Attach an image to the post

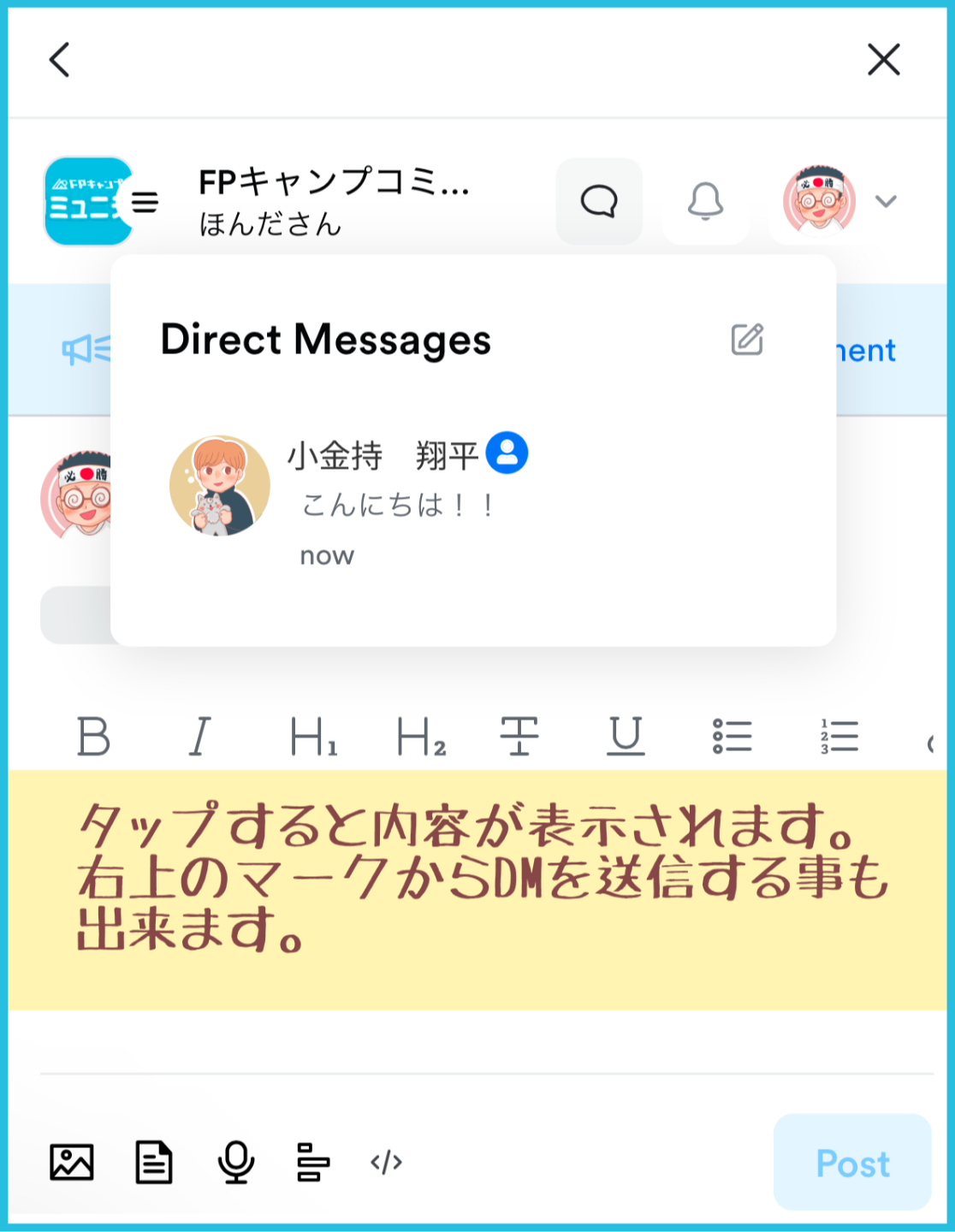pos(72,1162)
